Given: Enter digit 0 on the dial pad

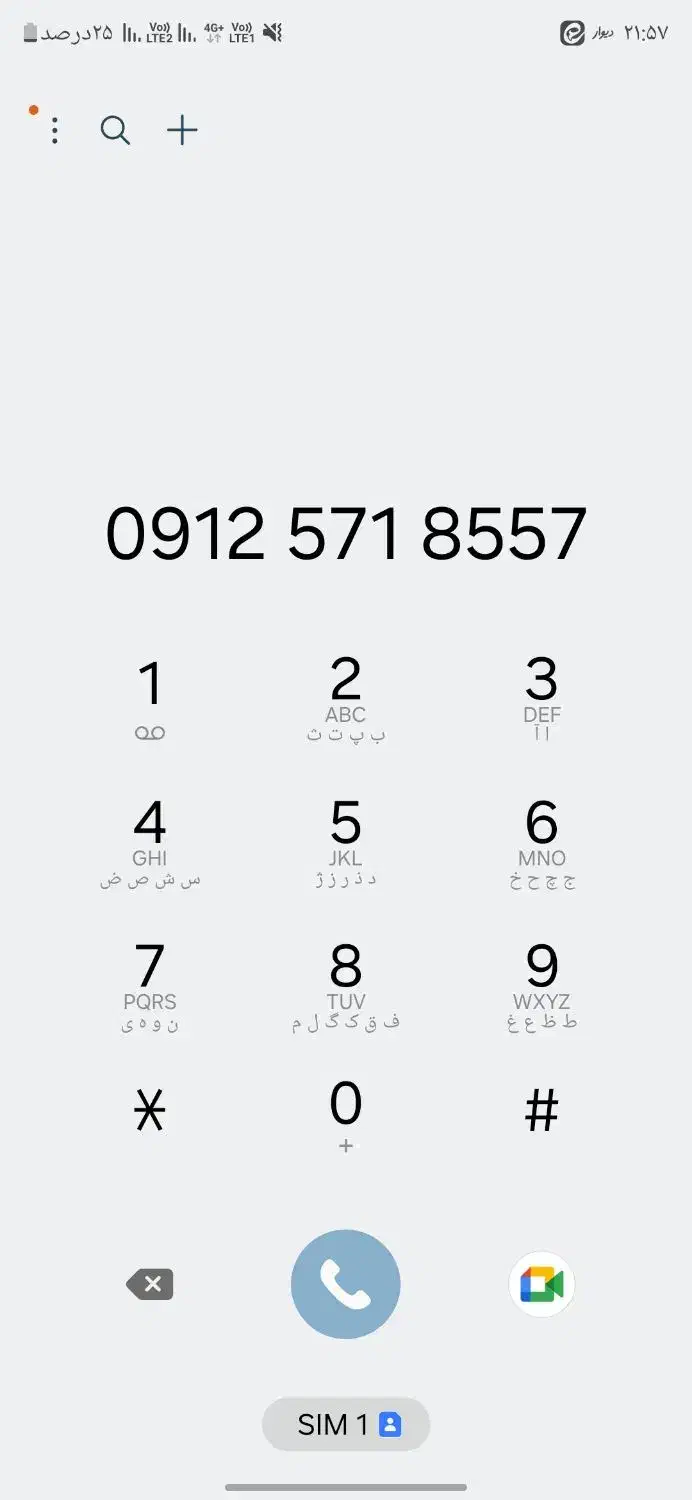Looking at the screenshot, I should tap(345, 1115).
